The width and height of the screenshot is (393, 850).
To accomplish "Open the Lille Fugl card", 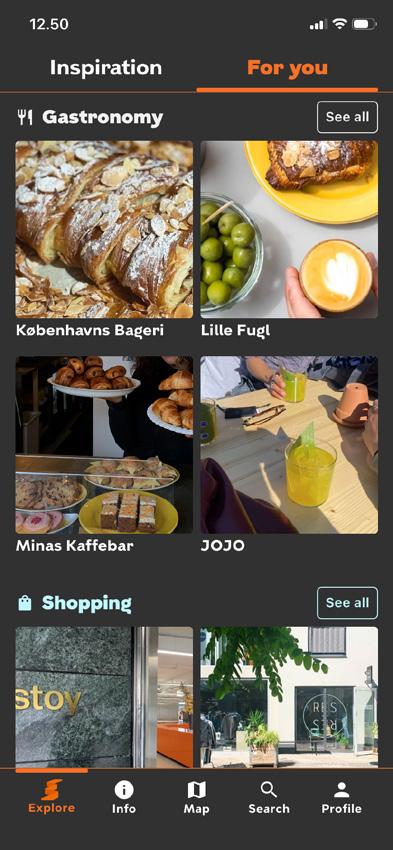I will (289, 239).
